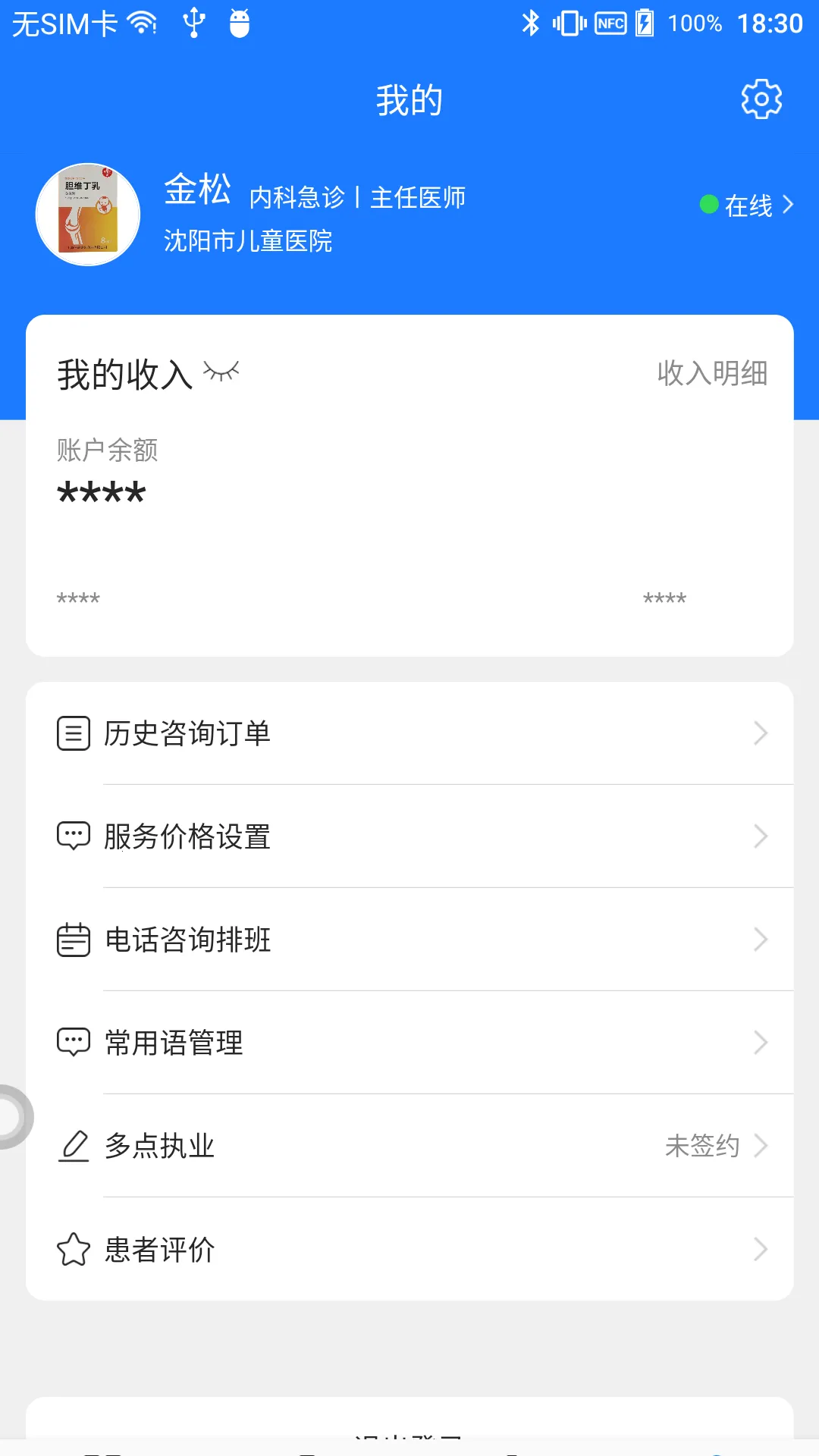Expand the 患者评价 row chevron
The height and width of the screenshot is (1456, 819).
(x=762, y=1250)
